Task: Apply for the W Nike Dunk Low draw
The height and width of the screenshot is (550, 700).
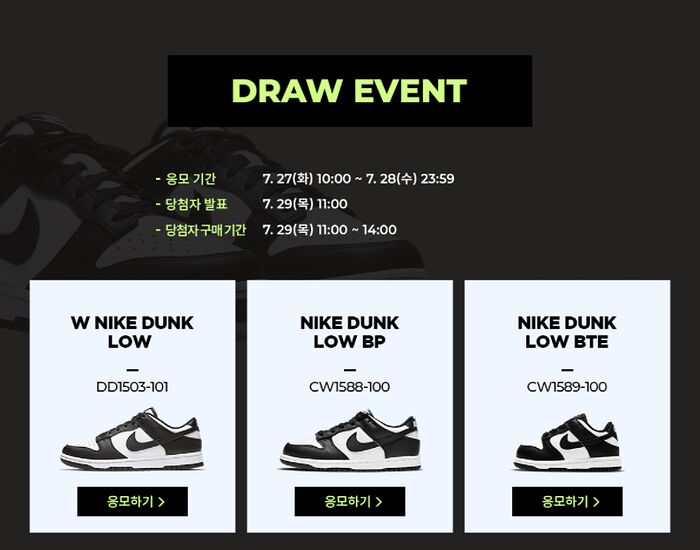Action: (132, 501)
